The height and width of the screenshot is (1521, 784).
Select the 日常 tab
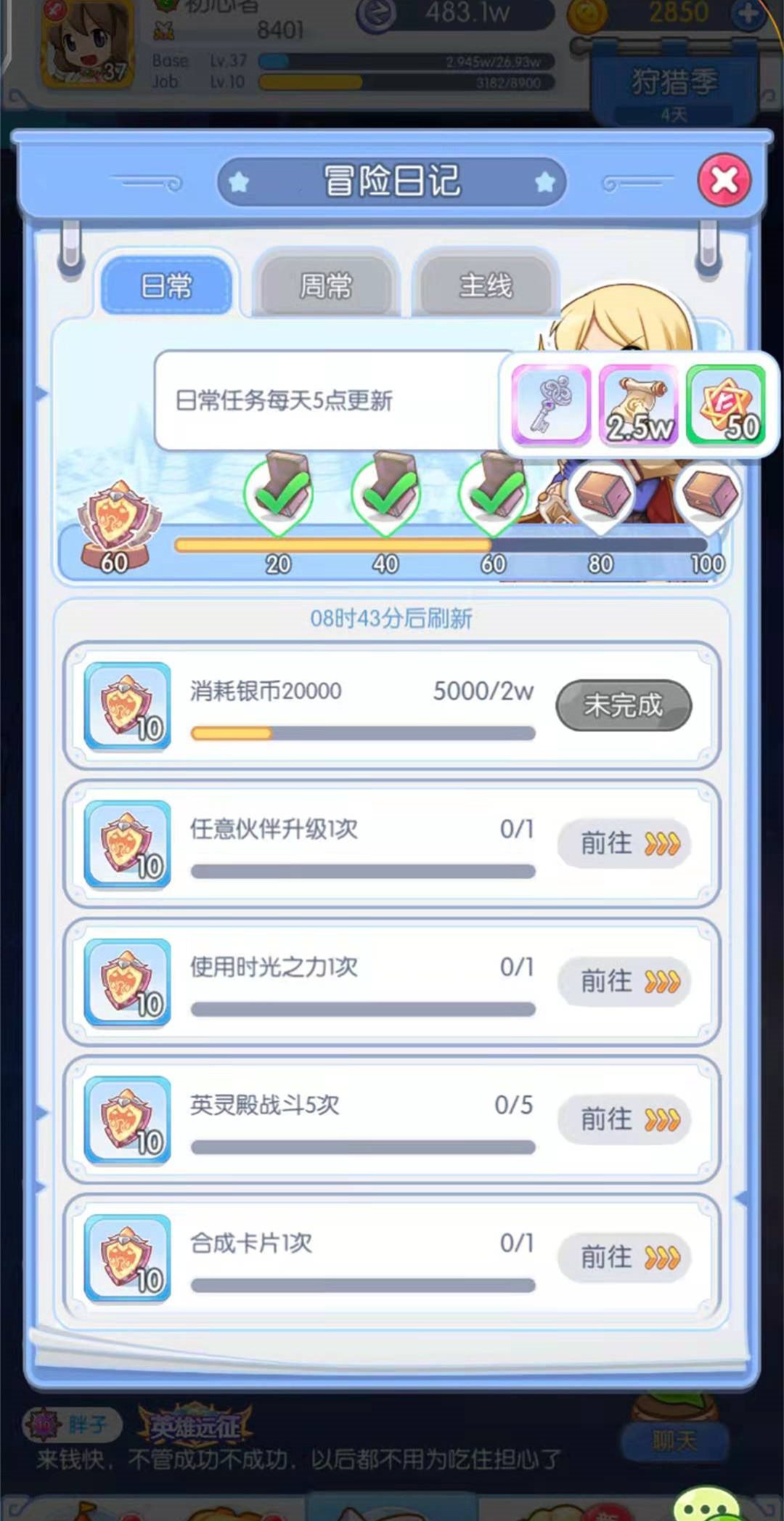tap(166, 285)
